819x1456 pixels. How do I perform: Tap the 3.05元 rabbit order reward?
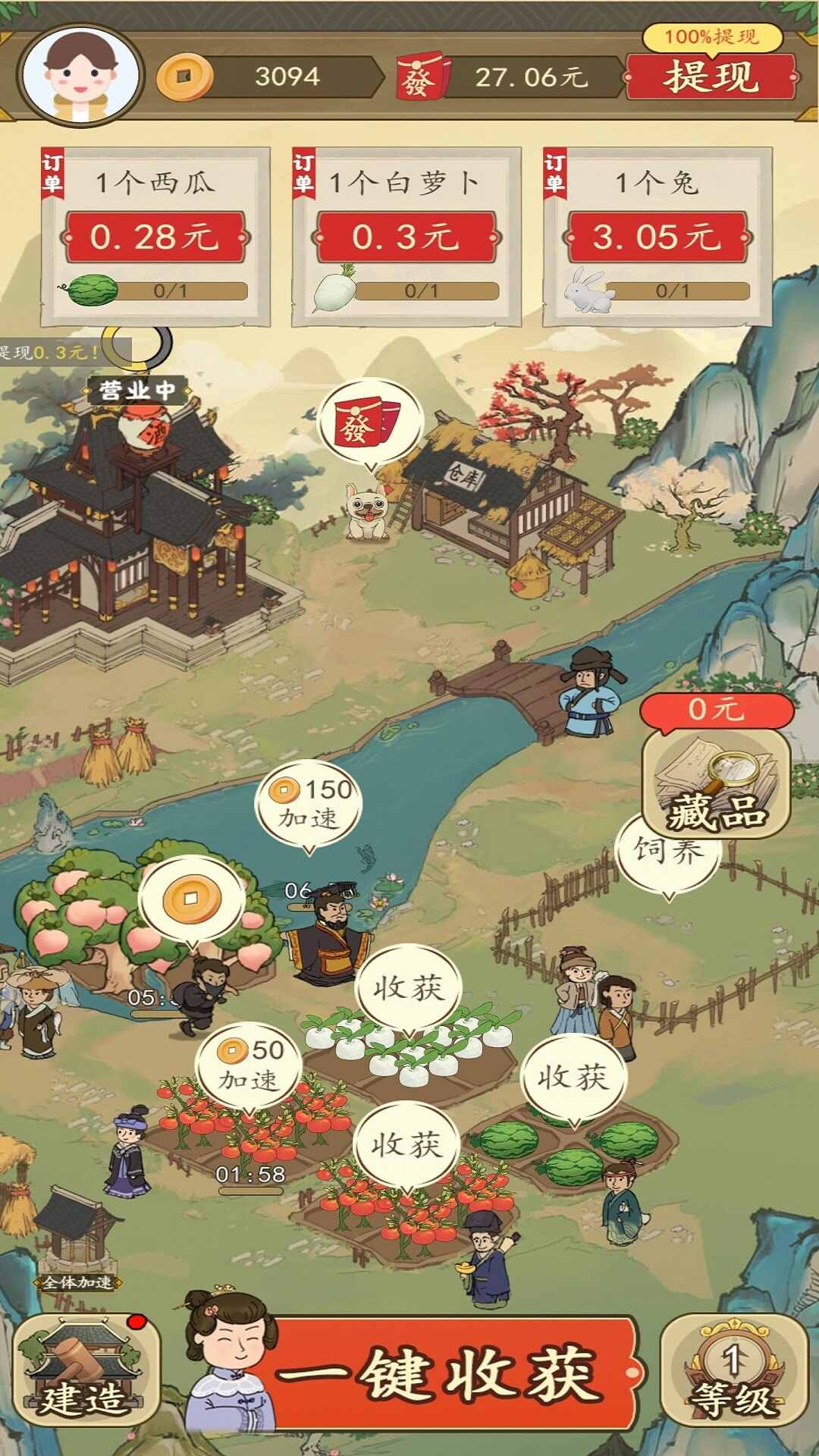[x=656, y=237]
